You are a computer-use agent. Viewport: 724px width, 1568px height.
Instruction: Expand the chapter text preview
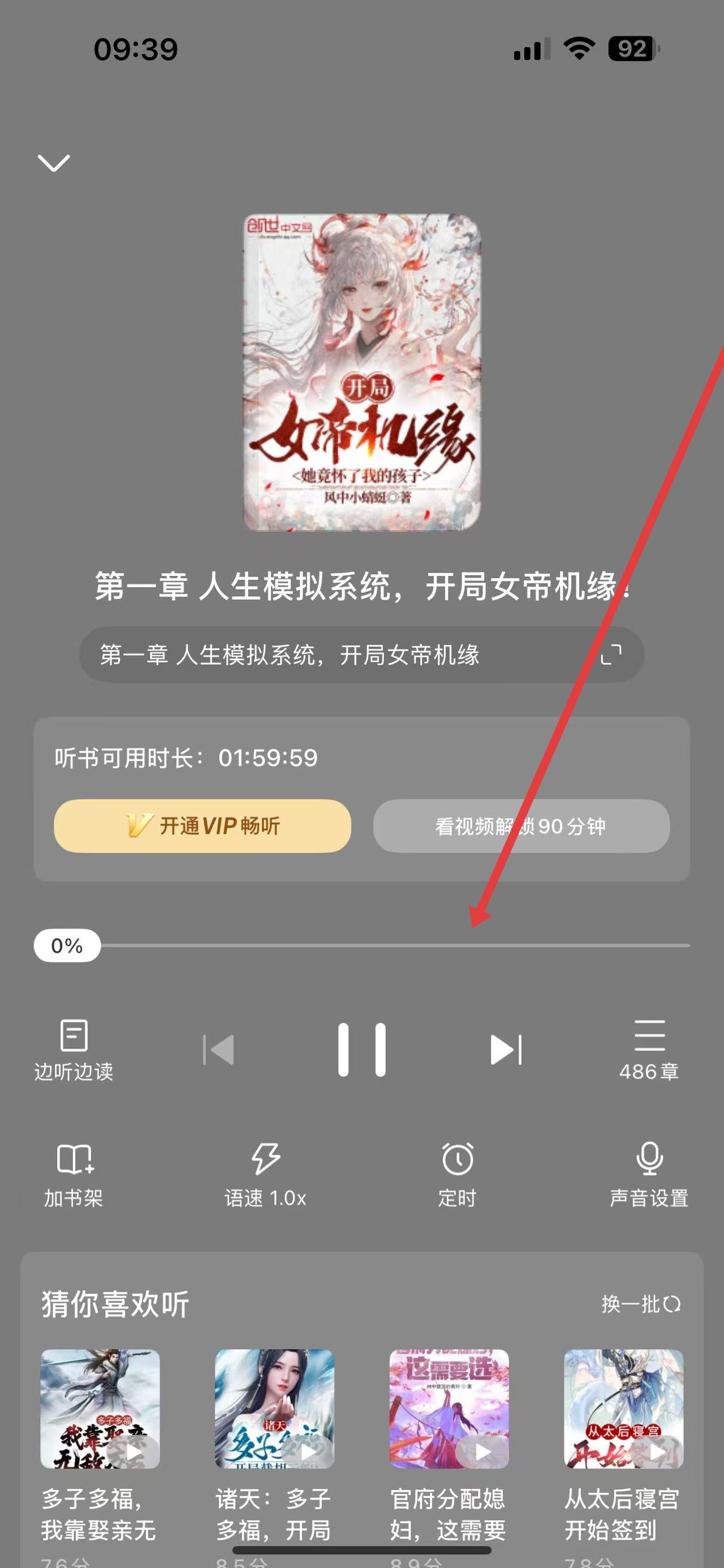pos(611,655)
